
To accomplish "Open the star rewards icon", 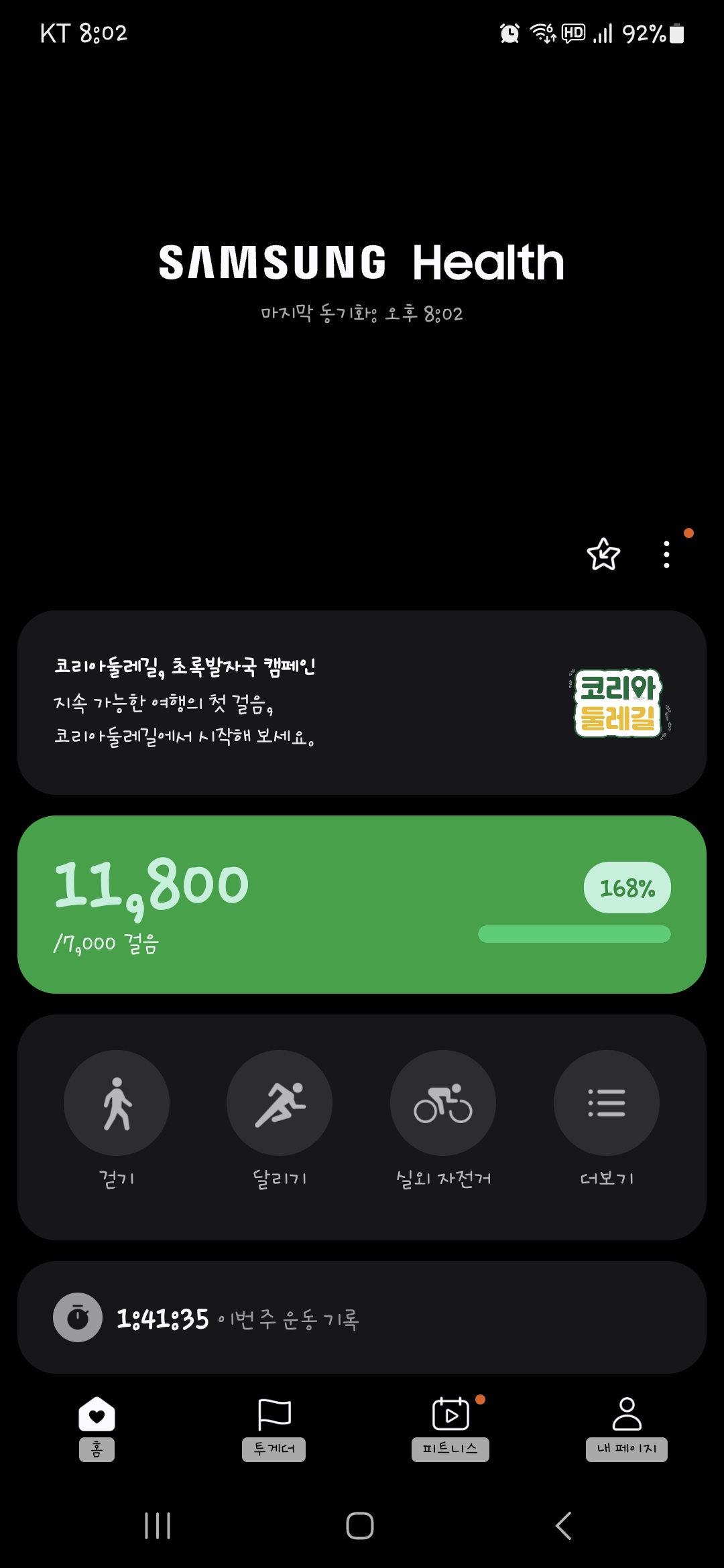I will click(x=603, y=554).
